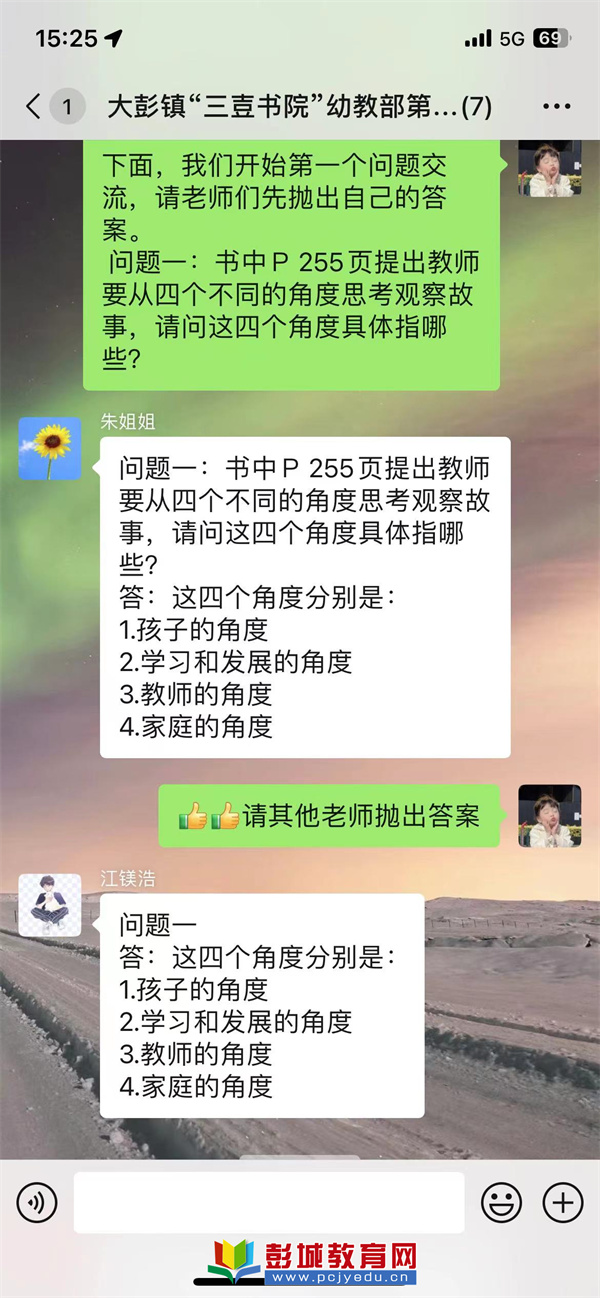Screen dimensions: 600x1298
Task: Switch to voice message input
Action: (x=37, y=1202)
